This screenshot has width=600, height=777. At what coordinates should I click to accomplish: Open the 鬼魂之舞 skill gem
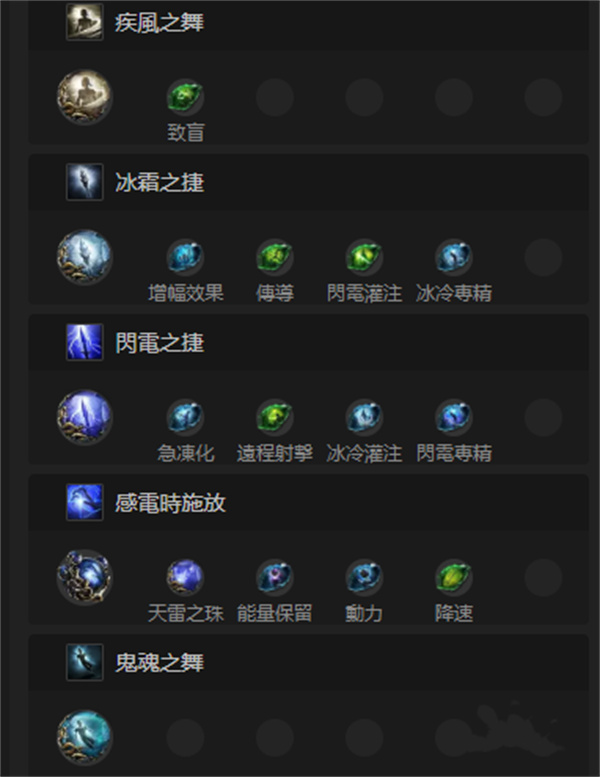click(x=85, y=737)
